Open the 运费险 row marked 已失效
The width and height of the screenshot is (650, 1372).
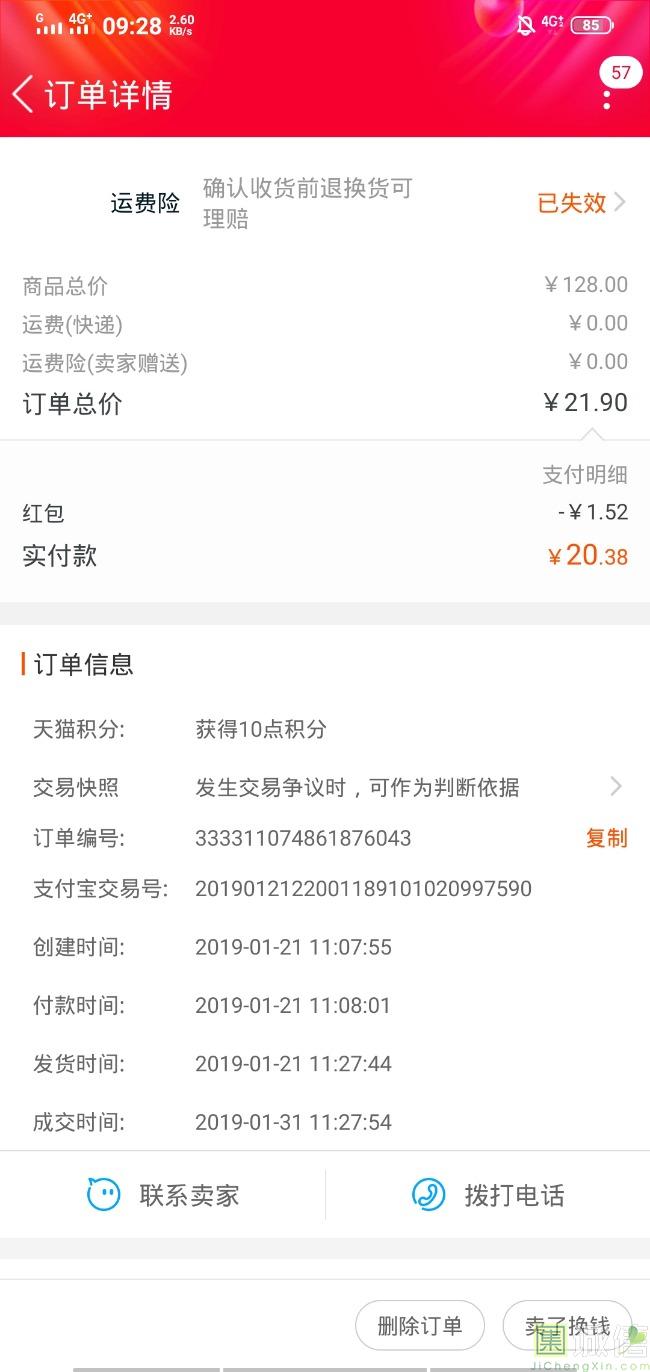(325, 203)
